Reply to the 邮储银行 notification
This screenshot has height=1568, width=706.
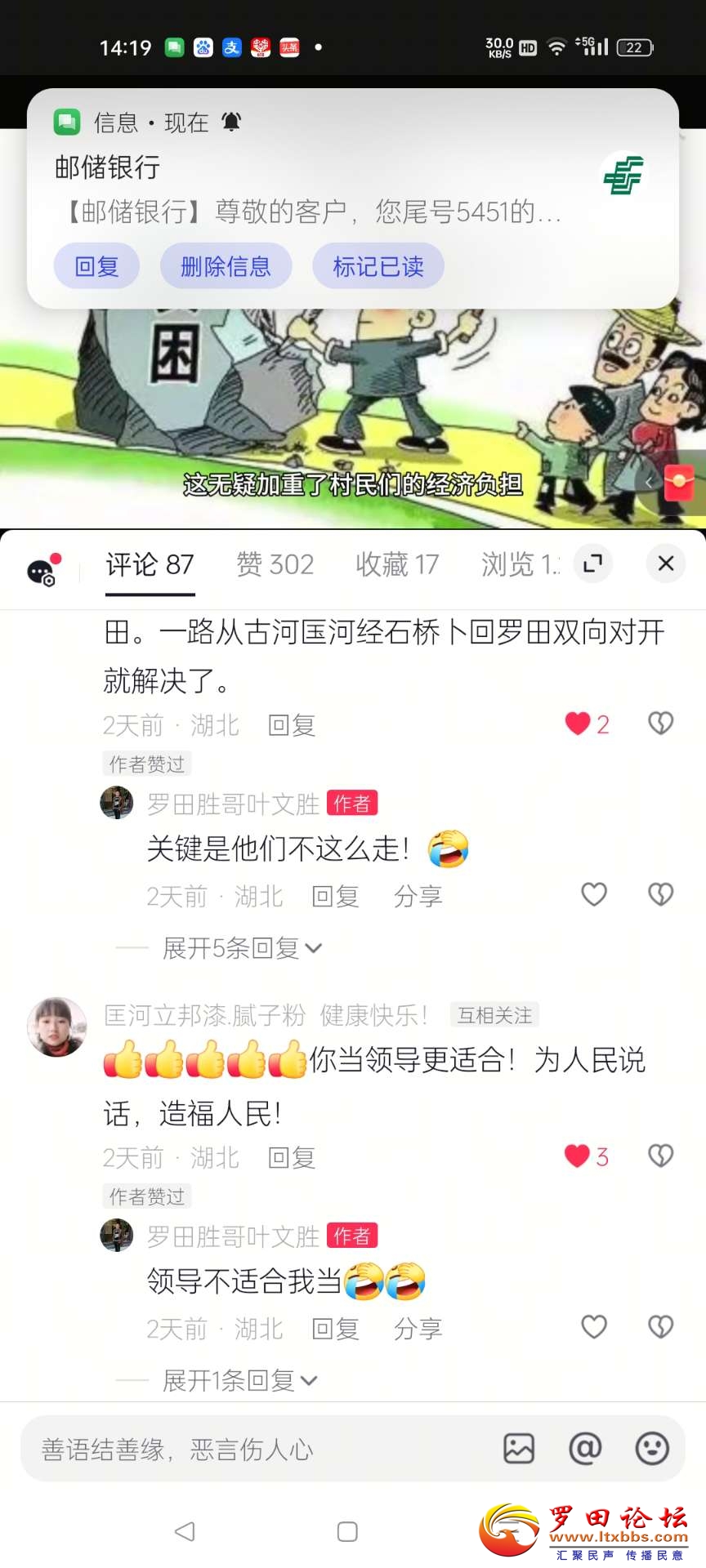point(96,266)
